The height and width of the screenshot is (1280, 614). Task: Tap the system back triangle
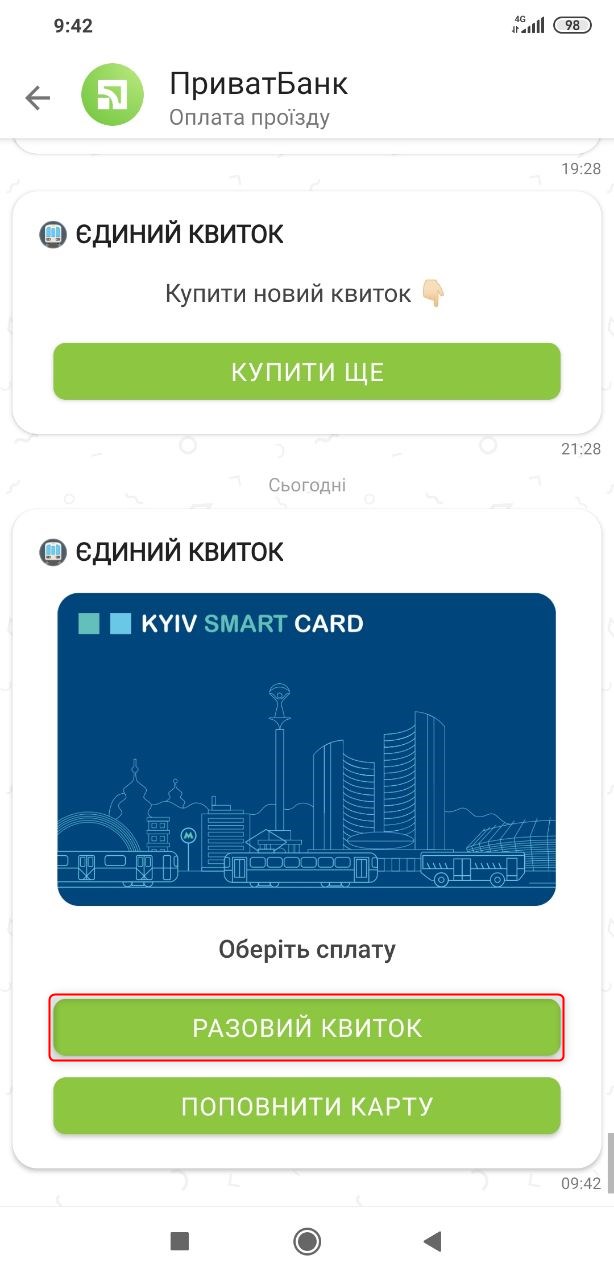pos(433,1241)
